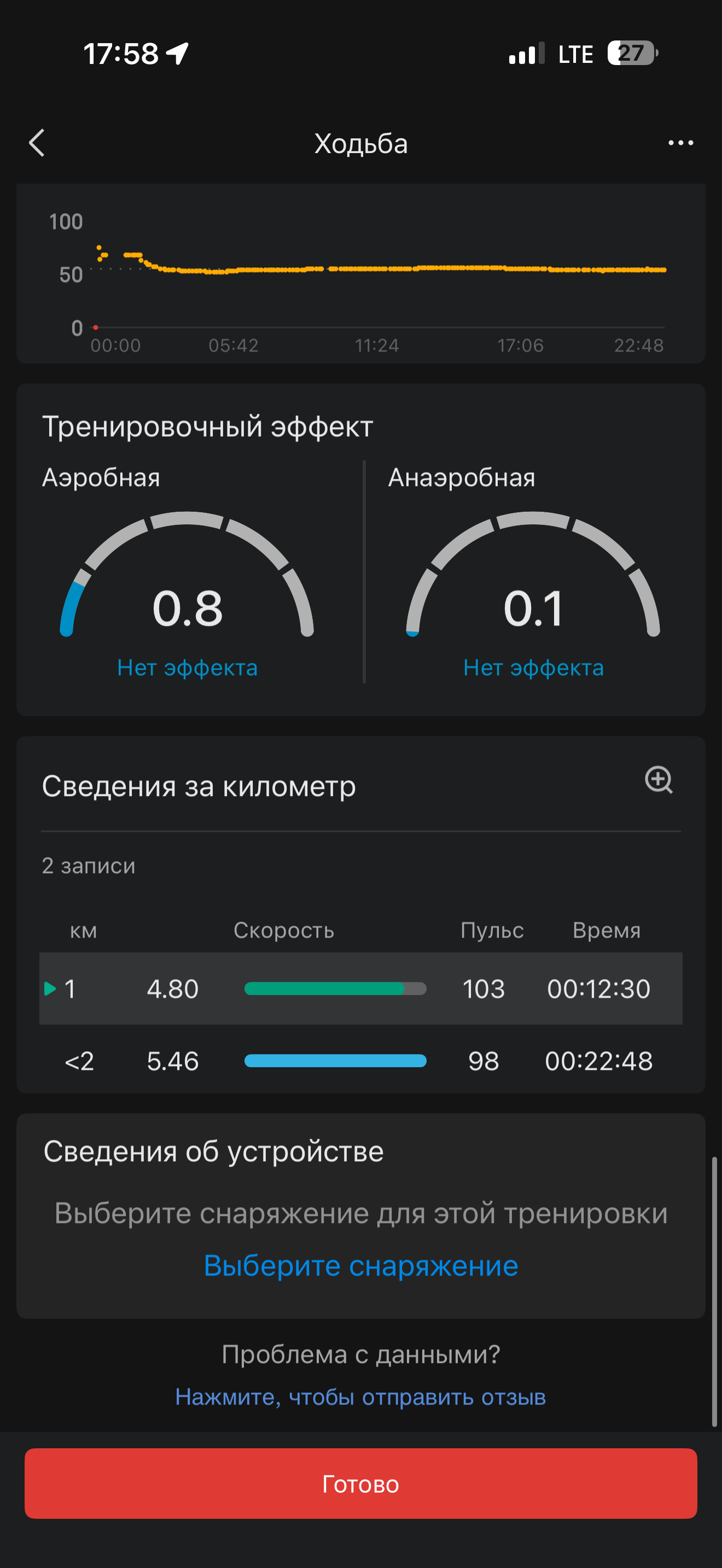The height and width of the screenshot is (1568, 722).
Task: Tap the Выберите снаряжение link
Action: point(360,1266)
